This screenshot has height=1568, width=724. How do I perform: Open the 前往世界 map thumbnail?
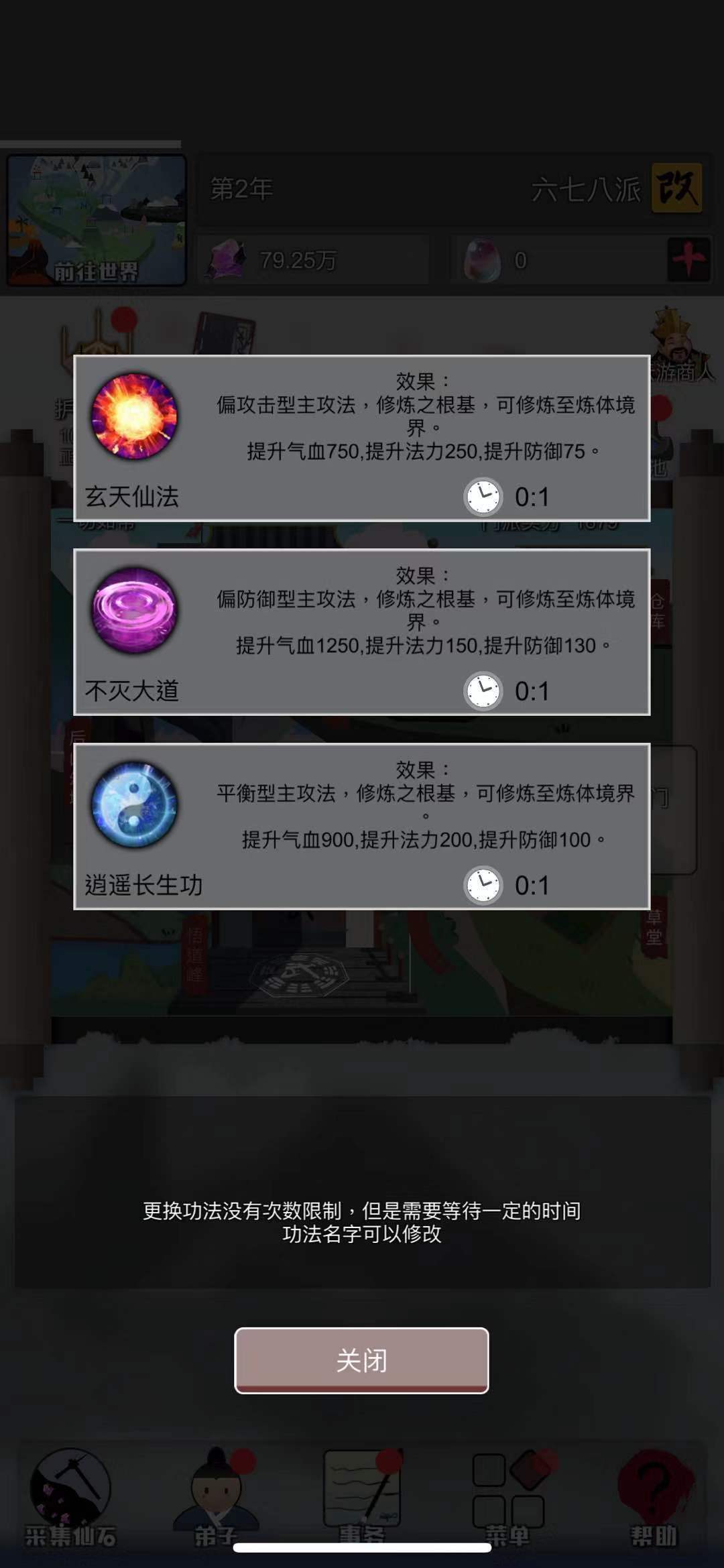click(96, 216)
